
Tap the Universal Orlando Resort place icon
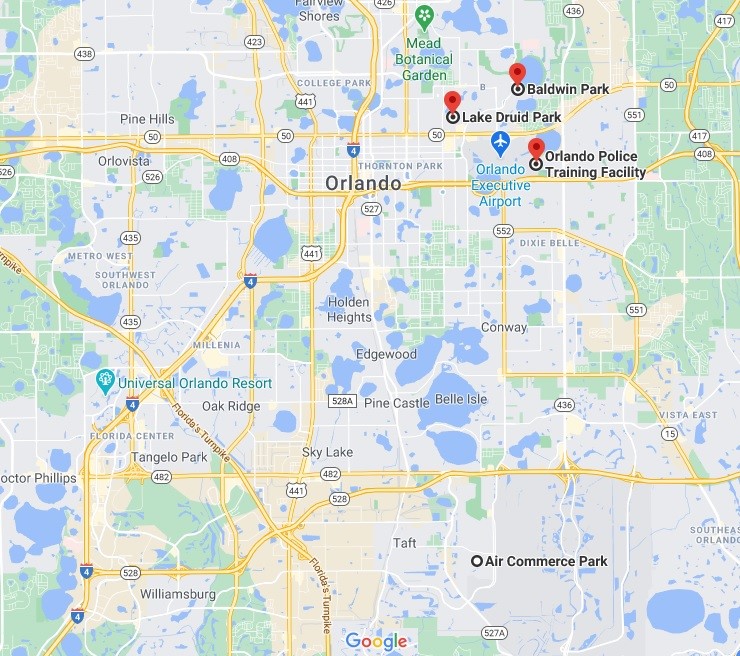pyautogui.click(x=103, y=381)
